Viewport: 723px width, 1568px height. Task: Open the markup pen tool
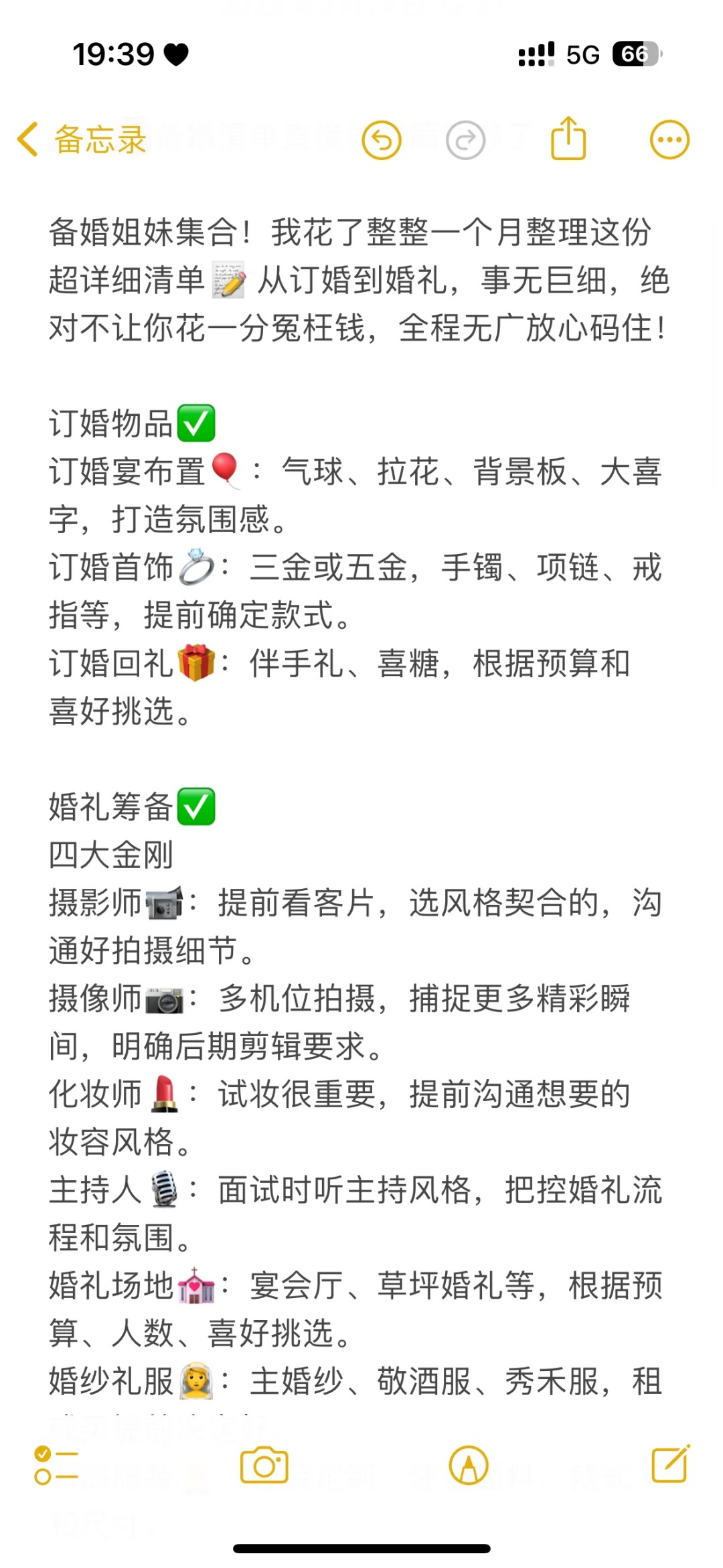[x=469, y=1466]
